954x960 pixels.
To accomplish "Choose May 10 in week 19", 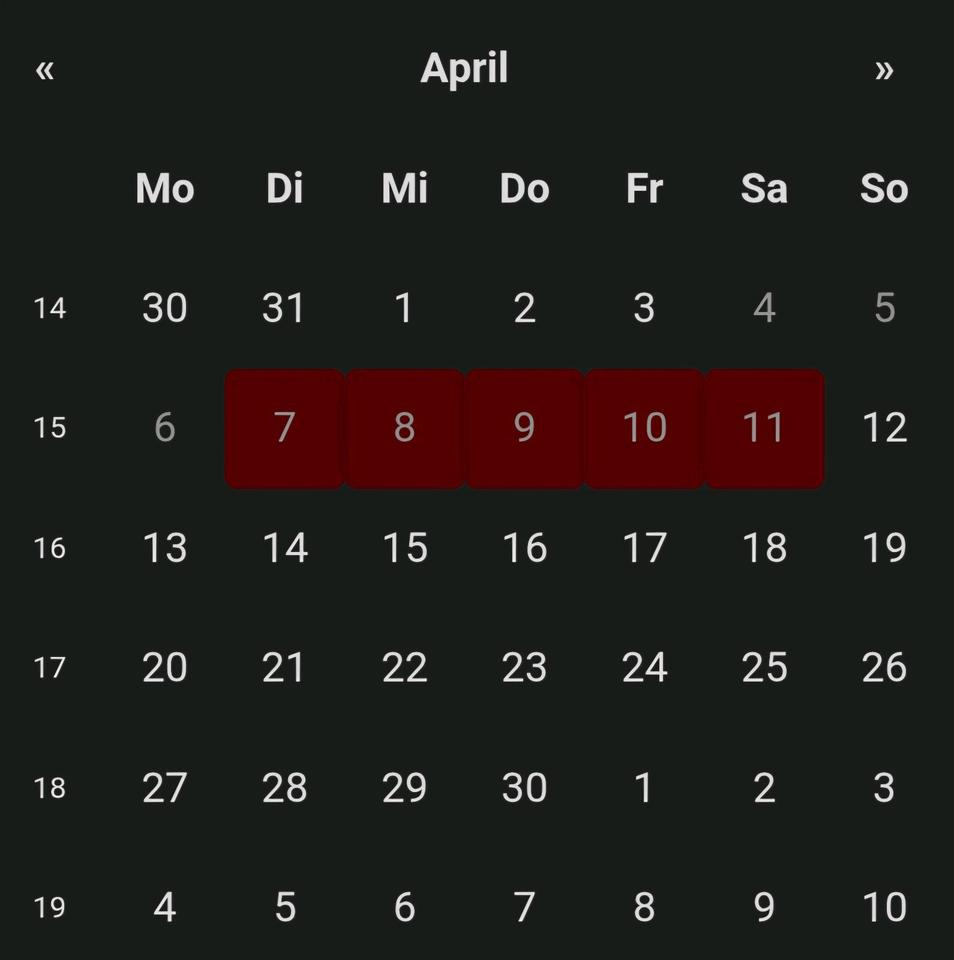I will click(883, 908).
